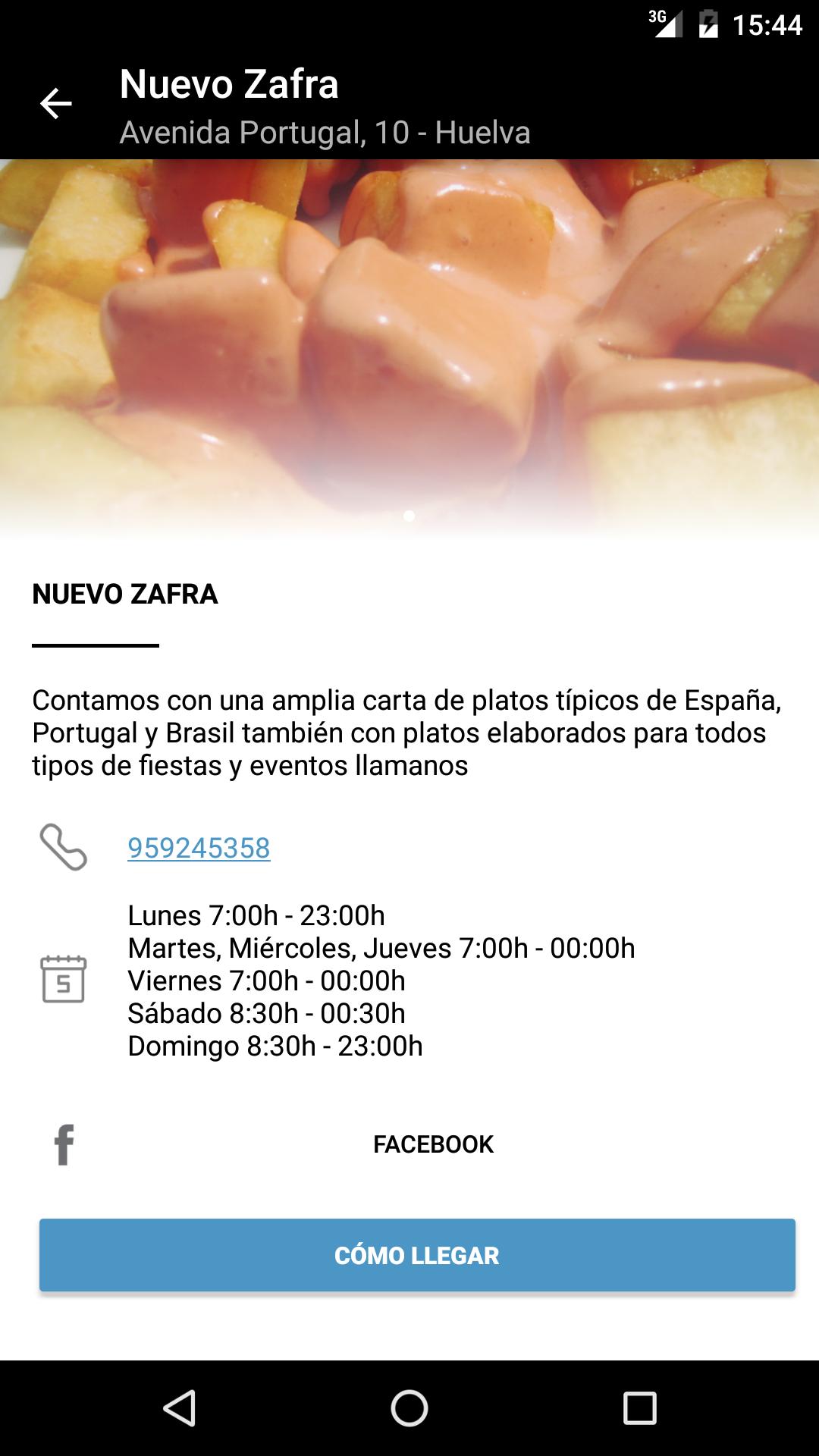Call the number 959245358
This screenshot has width=819, height=1456.
pos(199,849)
